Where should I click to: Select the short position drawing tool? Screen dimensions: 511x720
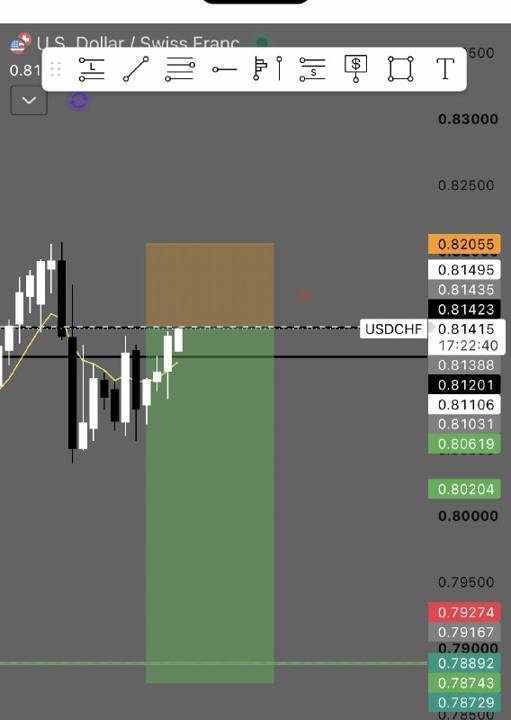(x=312, y=69)
